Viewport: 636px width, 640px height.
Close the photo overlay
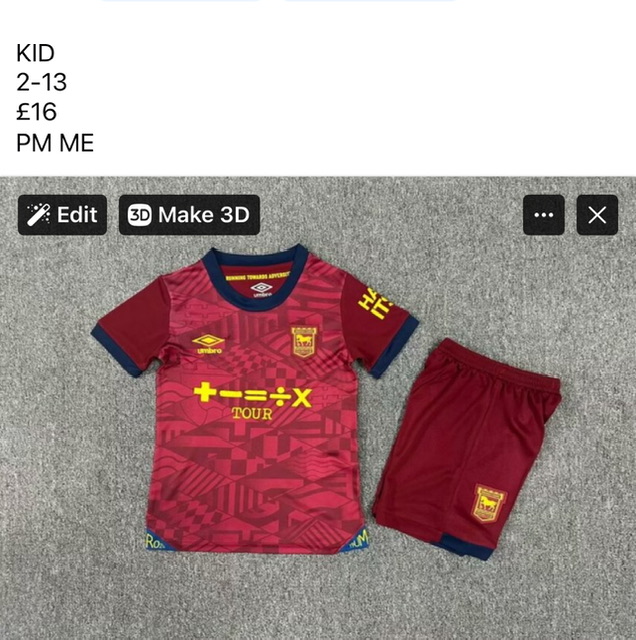pyautogui.click(x=597, y=215)
